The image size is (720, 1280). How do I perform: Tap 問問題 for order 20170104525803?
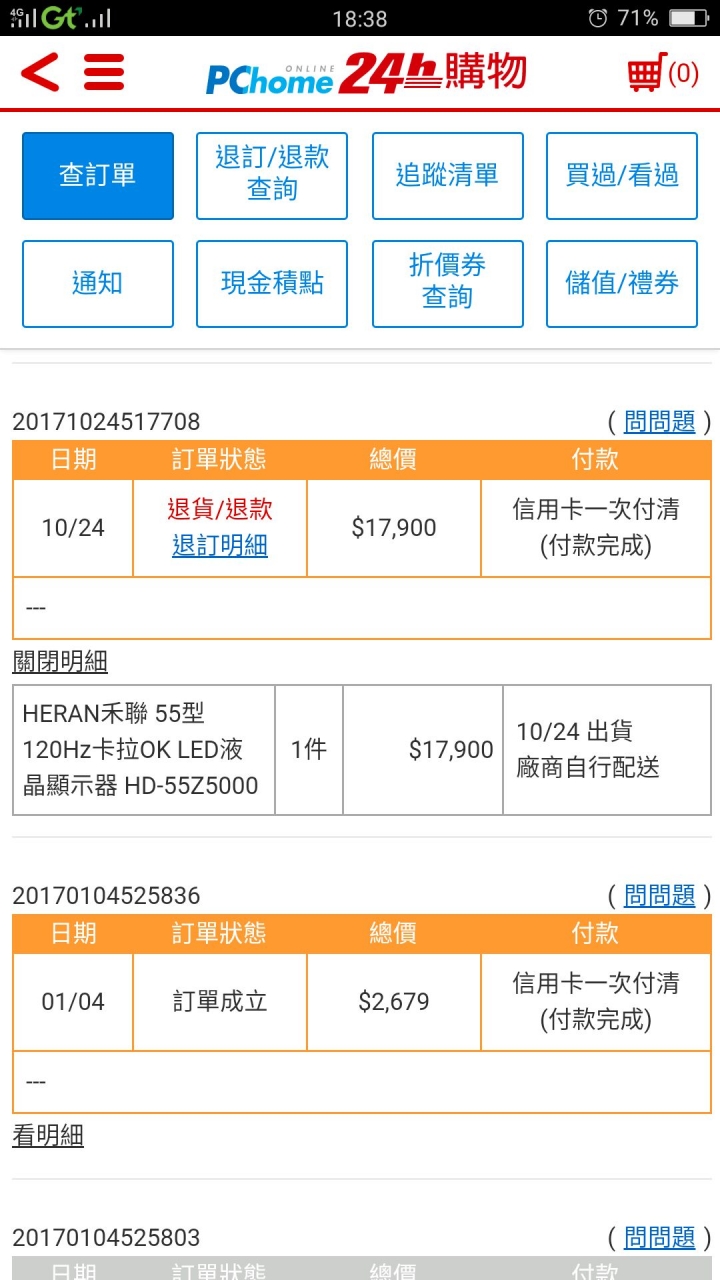point(659,1238)
